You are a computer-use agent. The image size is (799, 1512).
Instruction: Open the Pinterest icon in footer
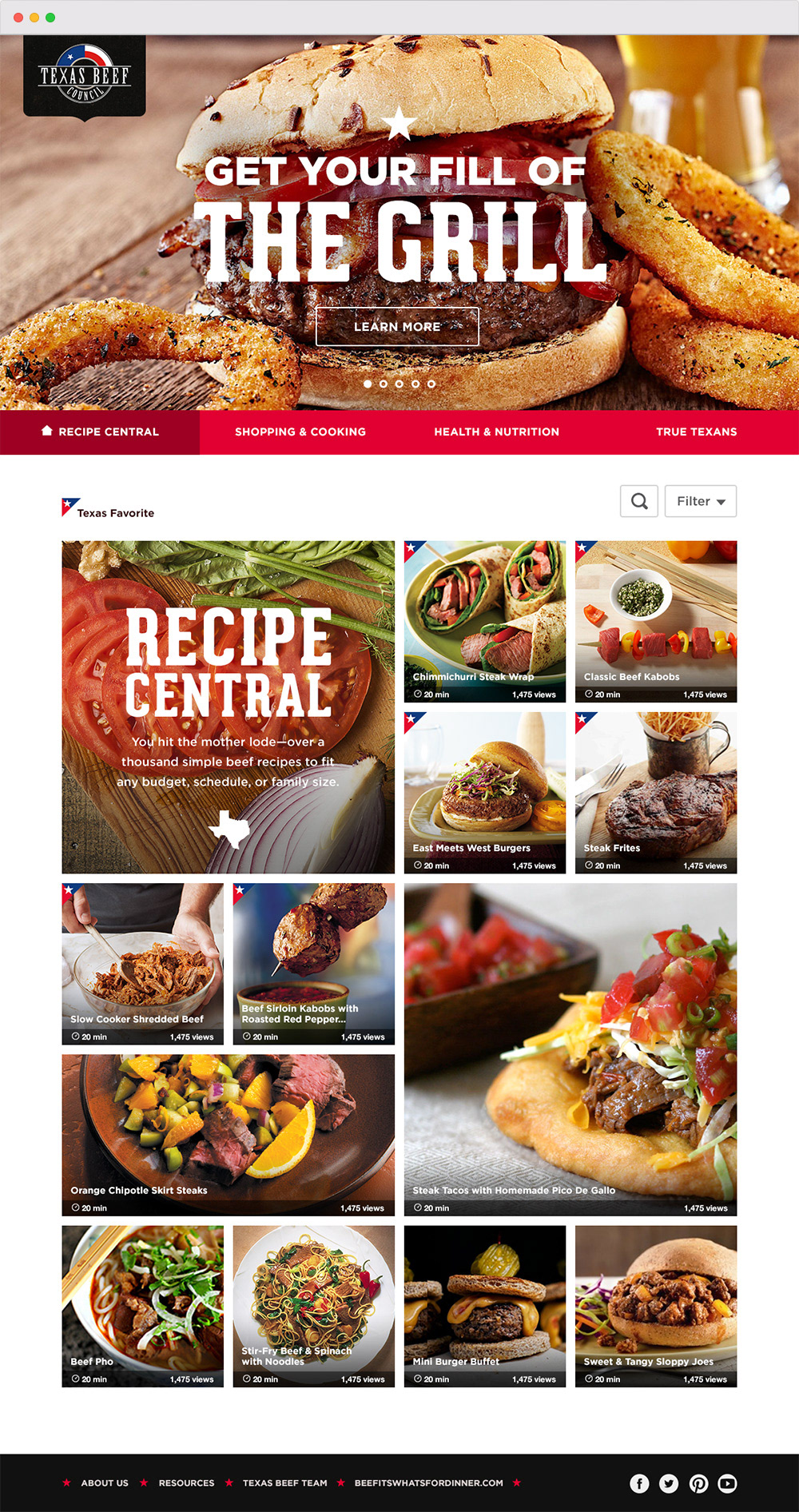[698, 1483]
